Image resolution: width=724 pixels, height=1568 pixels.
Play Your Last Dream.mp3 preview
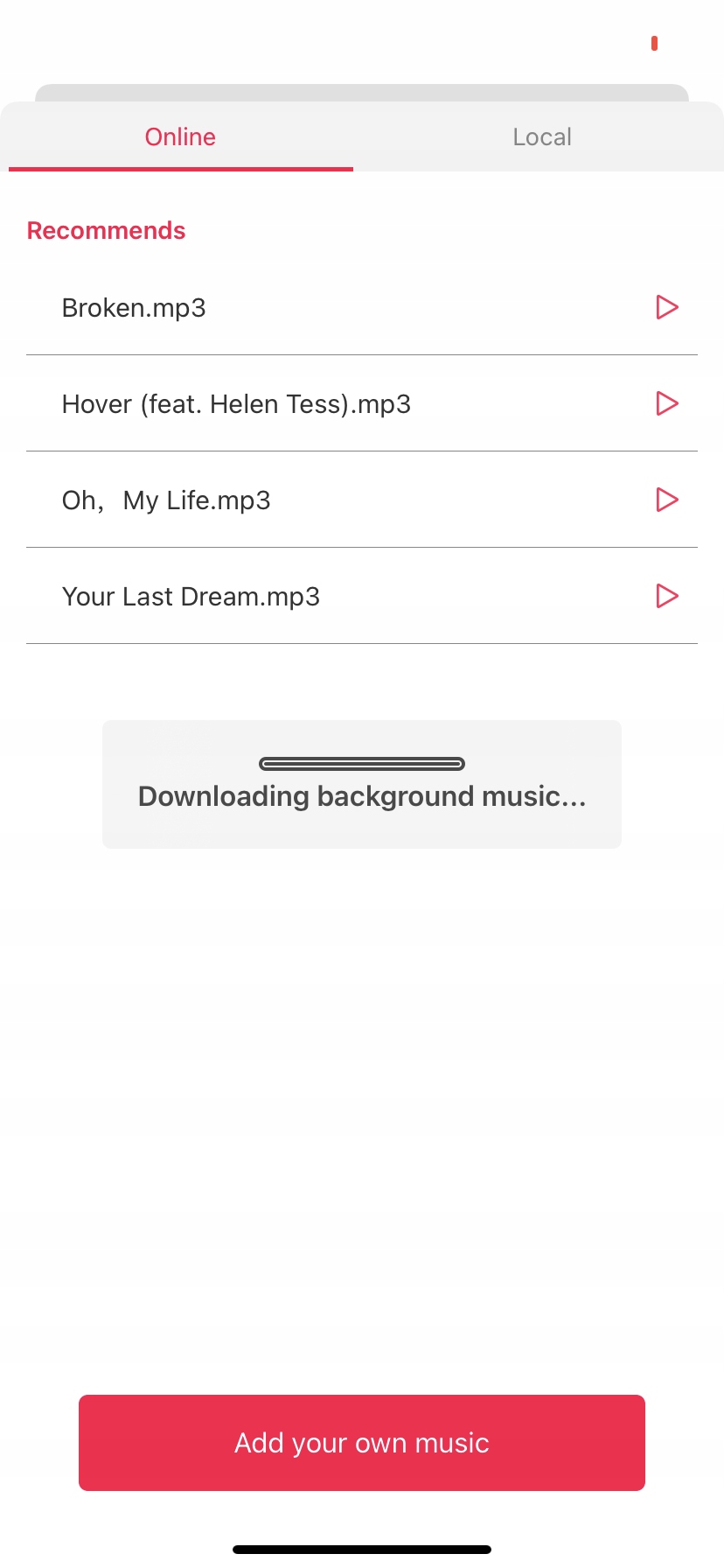667,596
